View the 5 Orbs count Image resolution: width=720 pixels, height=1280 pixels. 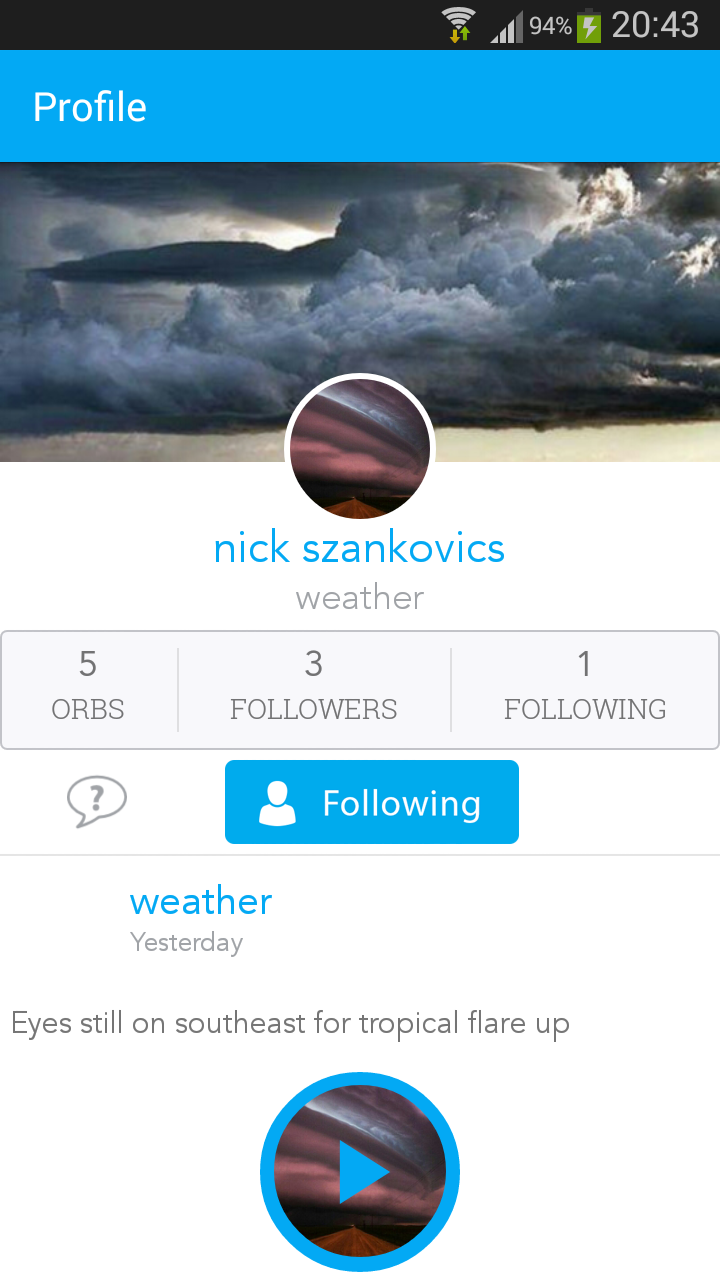pos(88,686)
